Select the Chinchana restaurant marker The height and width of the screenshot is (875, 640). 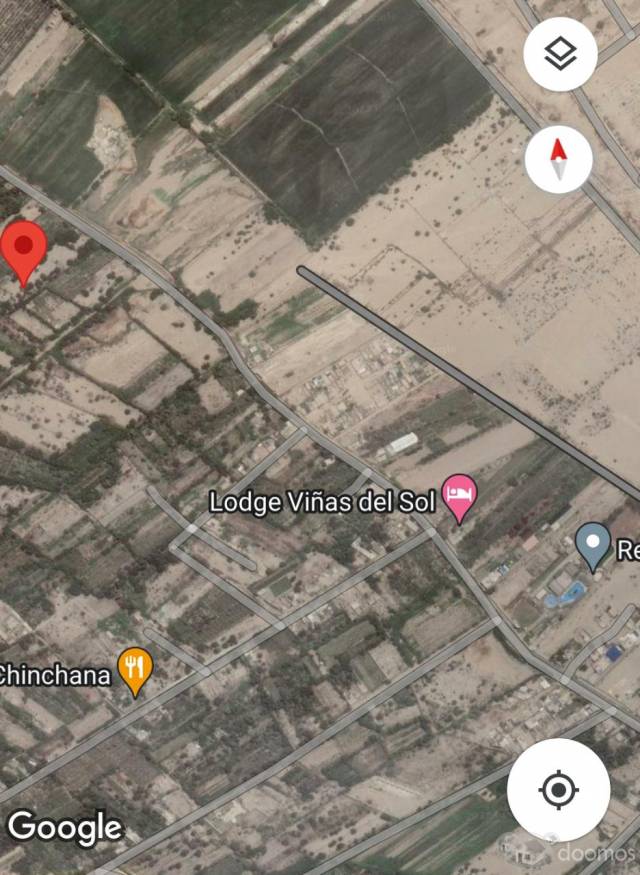coord(135,671)
